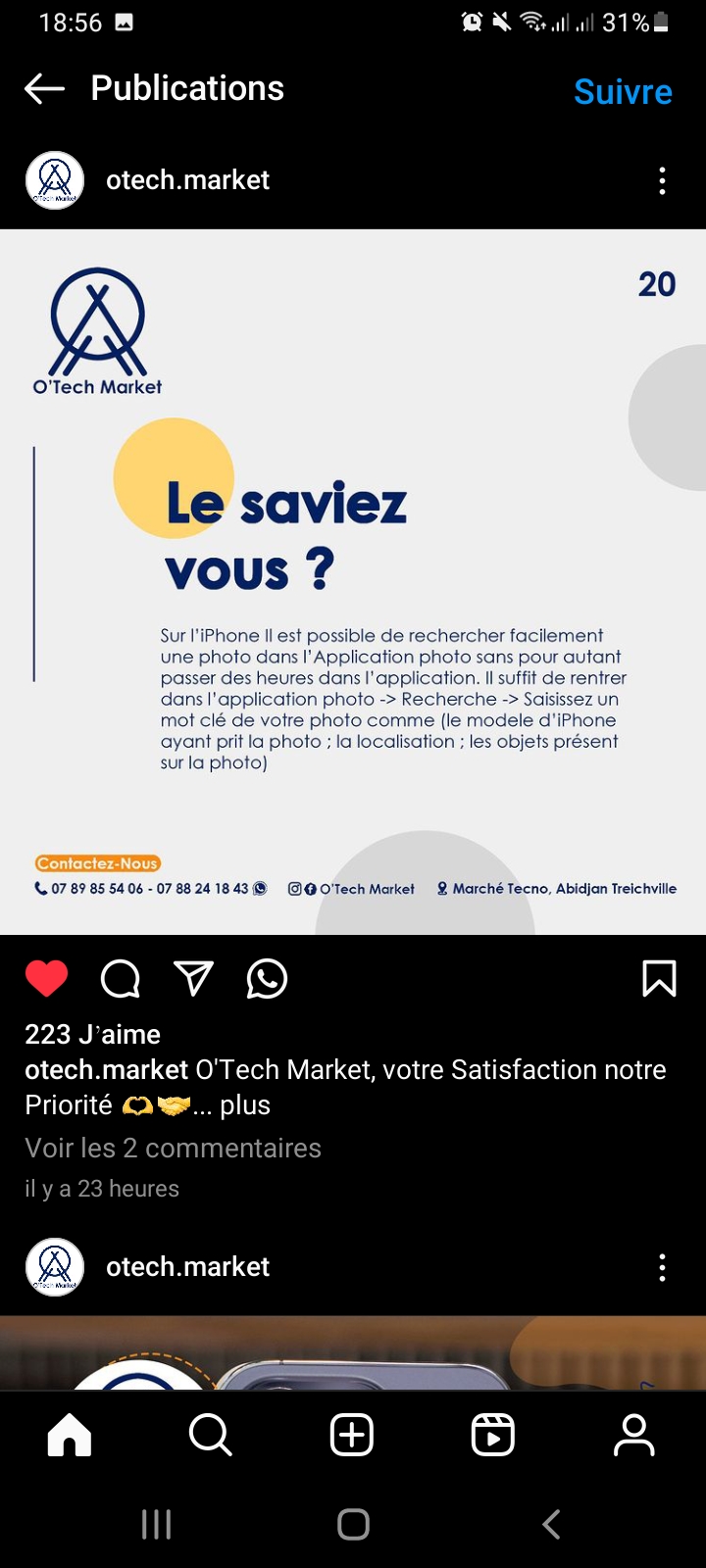This screenshot has width=706, height=1568.
Task: Tap the system recent apps button
Action: point(157,1524)
